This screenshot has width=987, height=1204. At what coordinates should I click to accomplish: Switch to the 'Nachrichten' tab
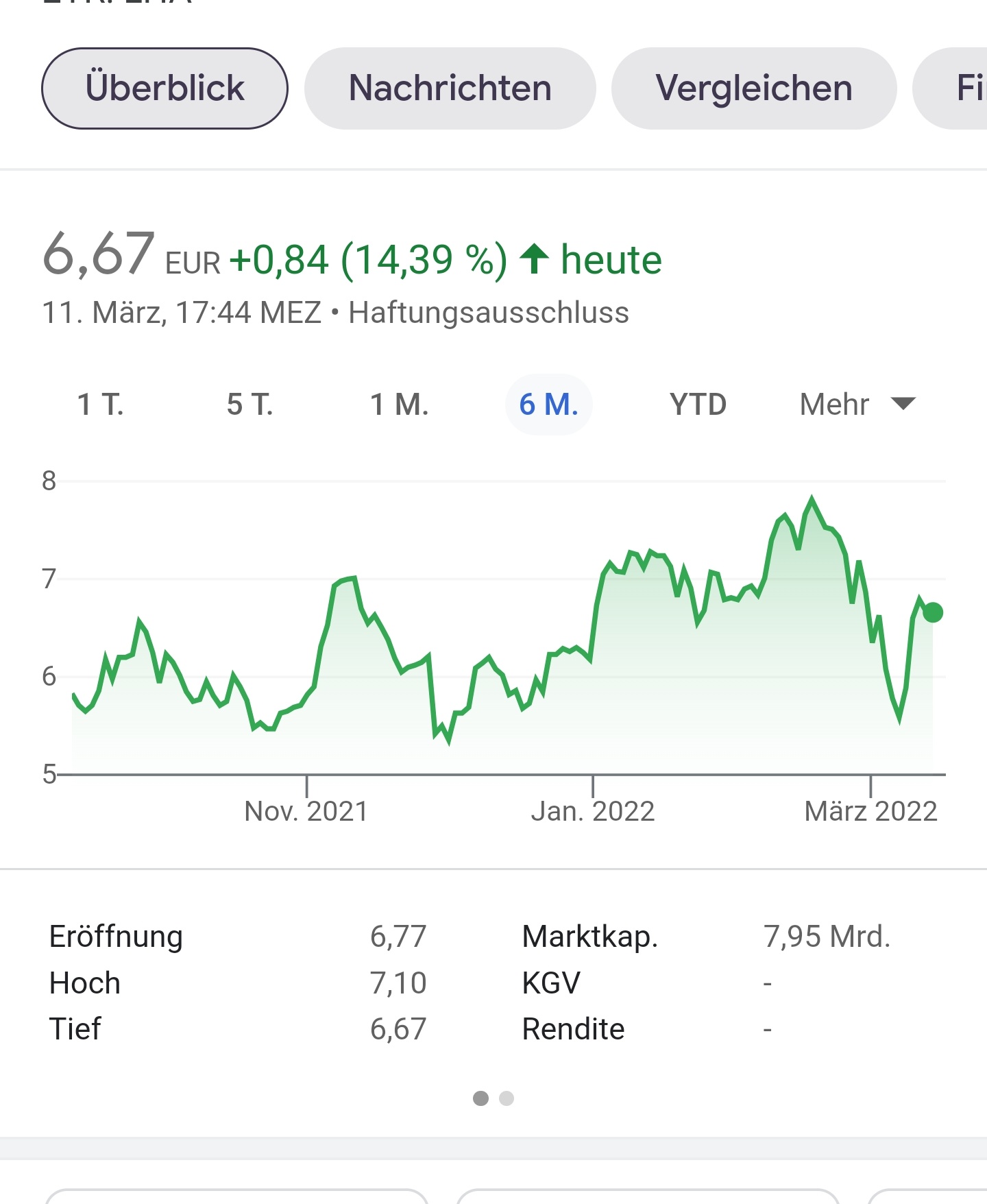click(449, 88)
